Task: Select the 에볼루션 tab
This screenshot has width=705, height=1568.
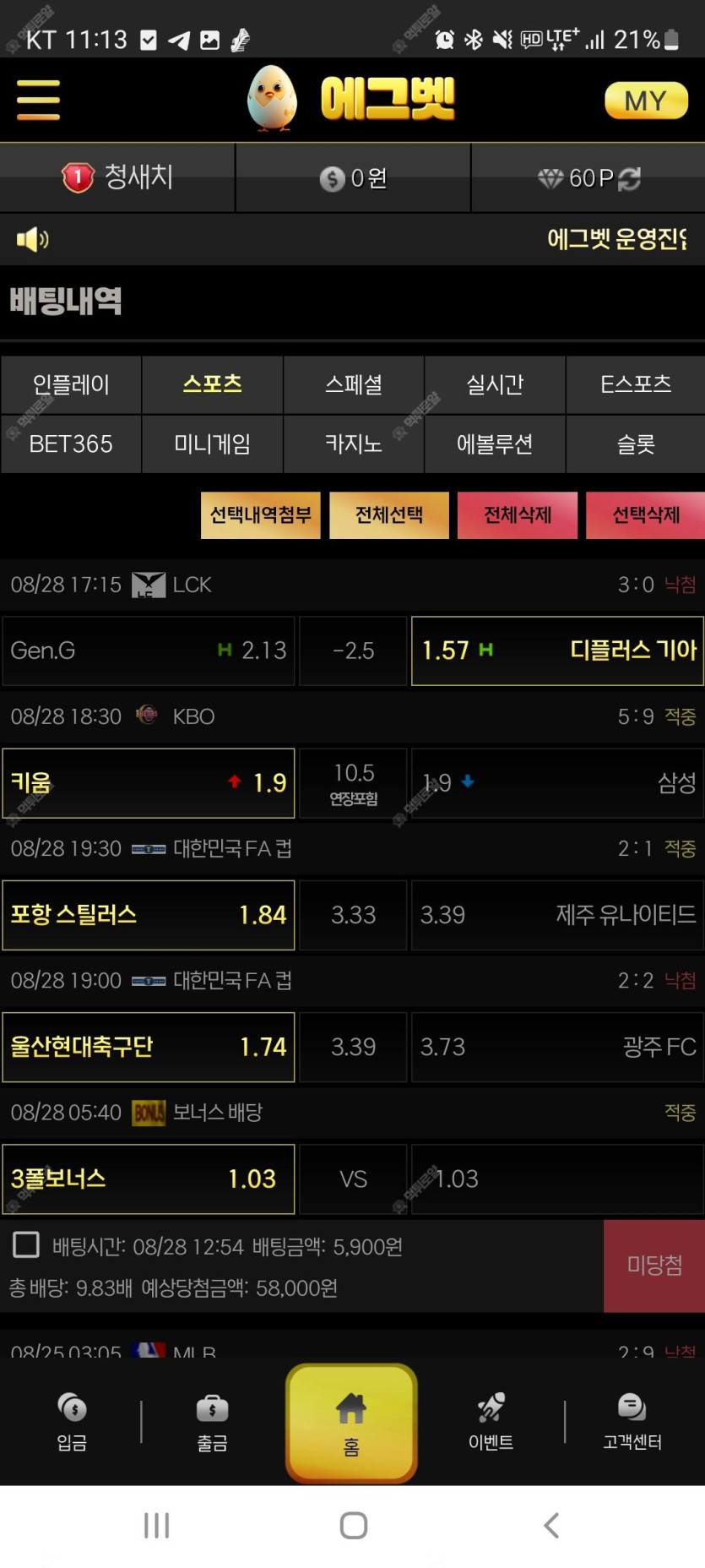Action: coord(495,444)
